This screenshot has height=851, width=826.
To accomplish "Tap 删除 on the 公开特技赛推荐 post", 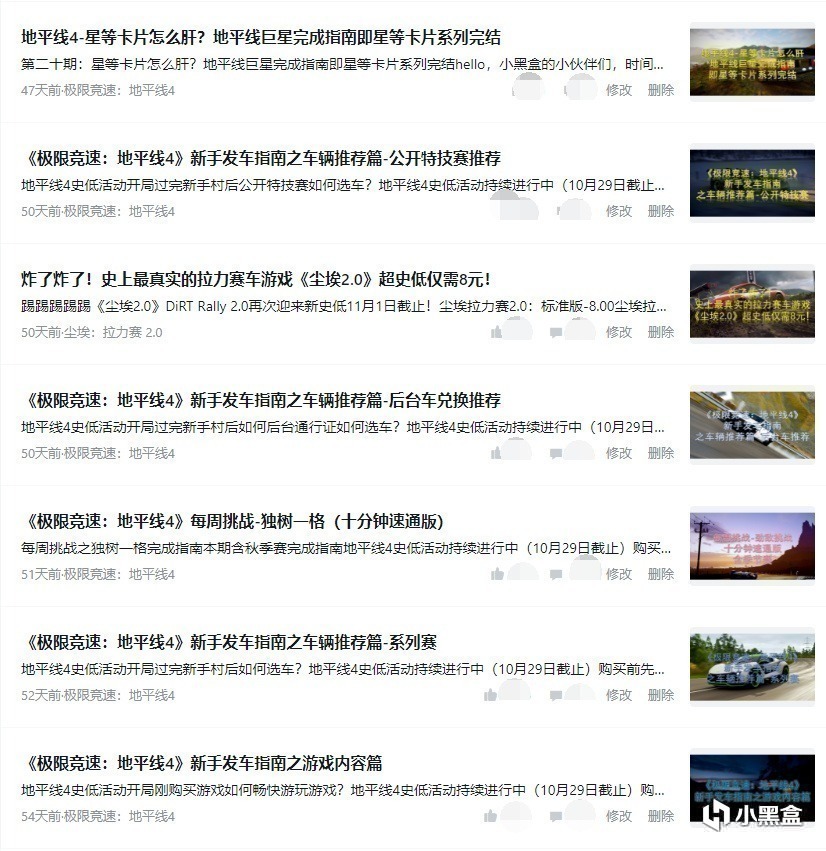I will pos(660,211).
